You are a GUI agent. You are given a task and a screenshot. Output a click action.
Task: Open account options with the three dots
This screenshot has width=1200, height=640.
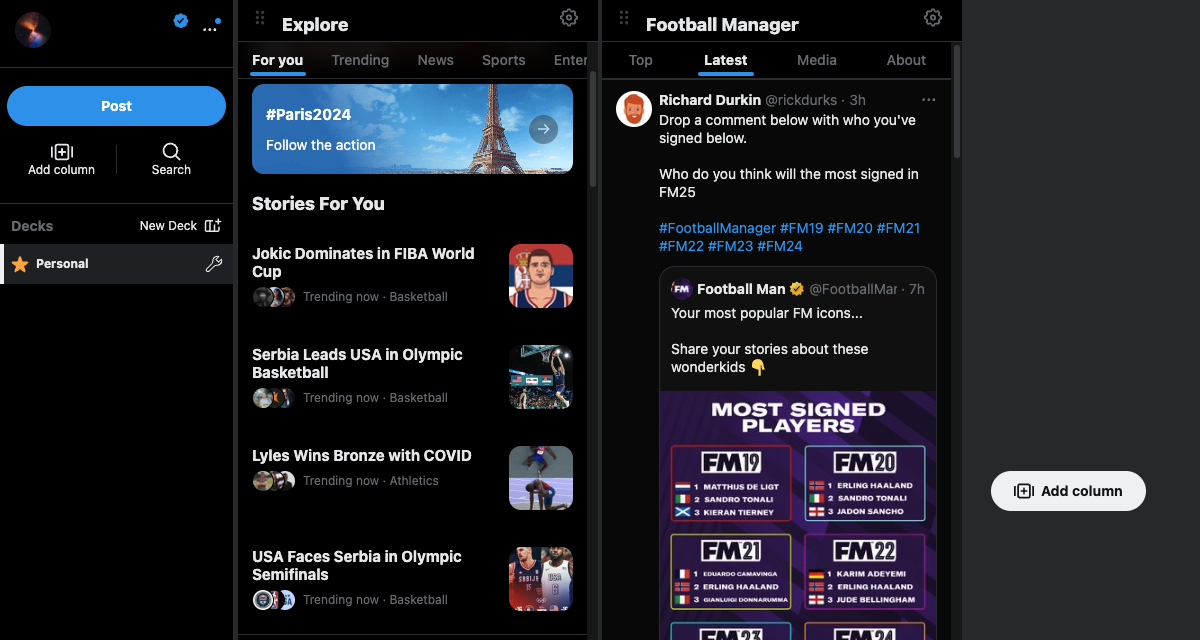tap(209, 28)
